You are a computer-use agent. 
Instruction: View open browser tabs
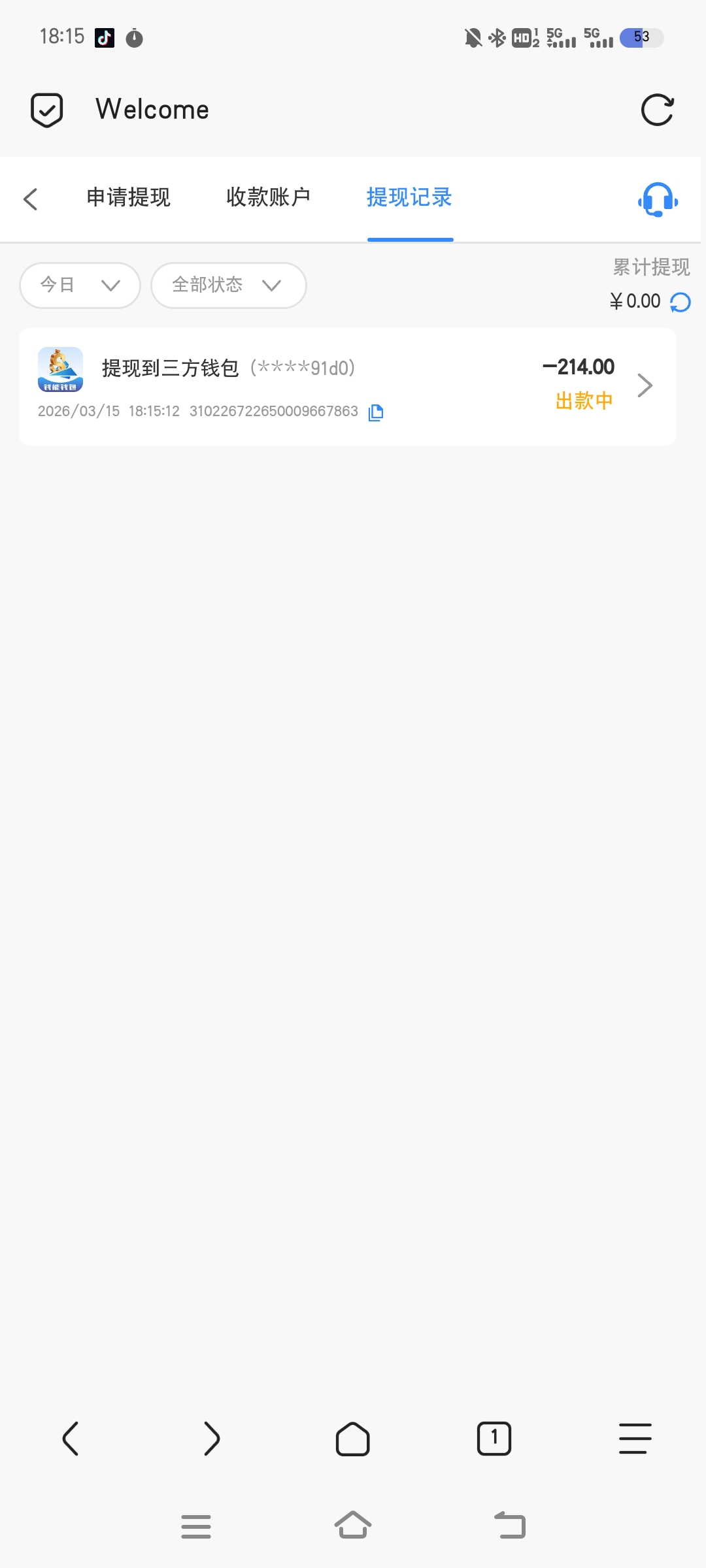pyautogui.click(x=494, y=1439)
